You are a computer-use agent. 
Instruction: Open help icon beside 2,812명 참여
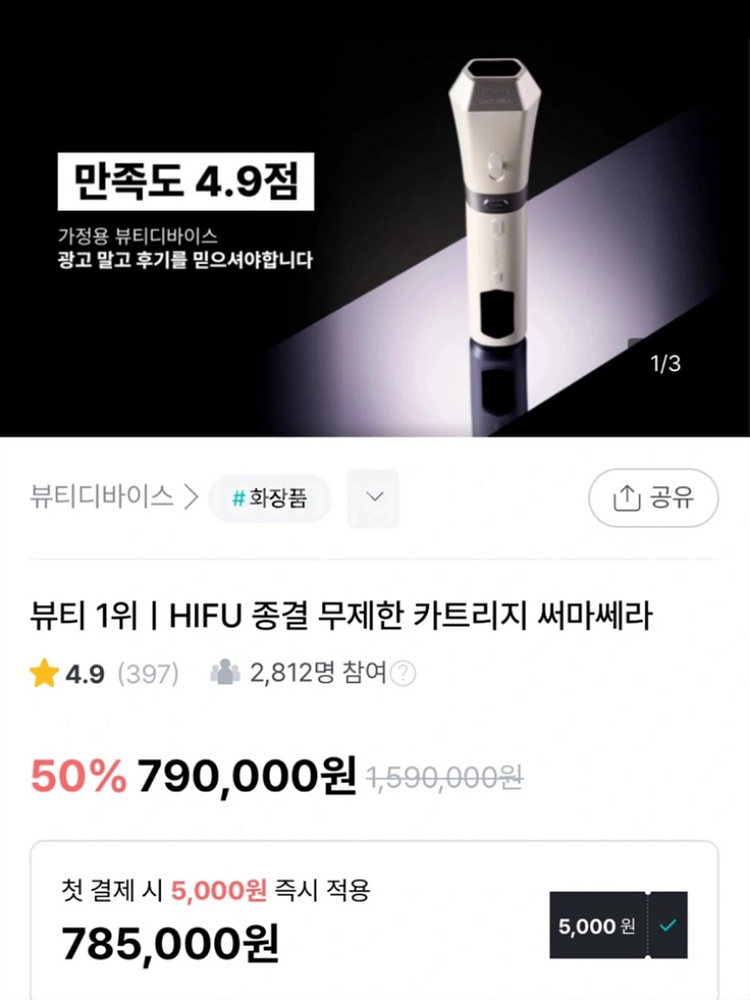click(x=403, y=674)
